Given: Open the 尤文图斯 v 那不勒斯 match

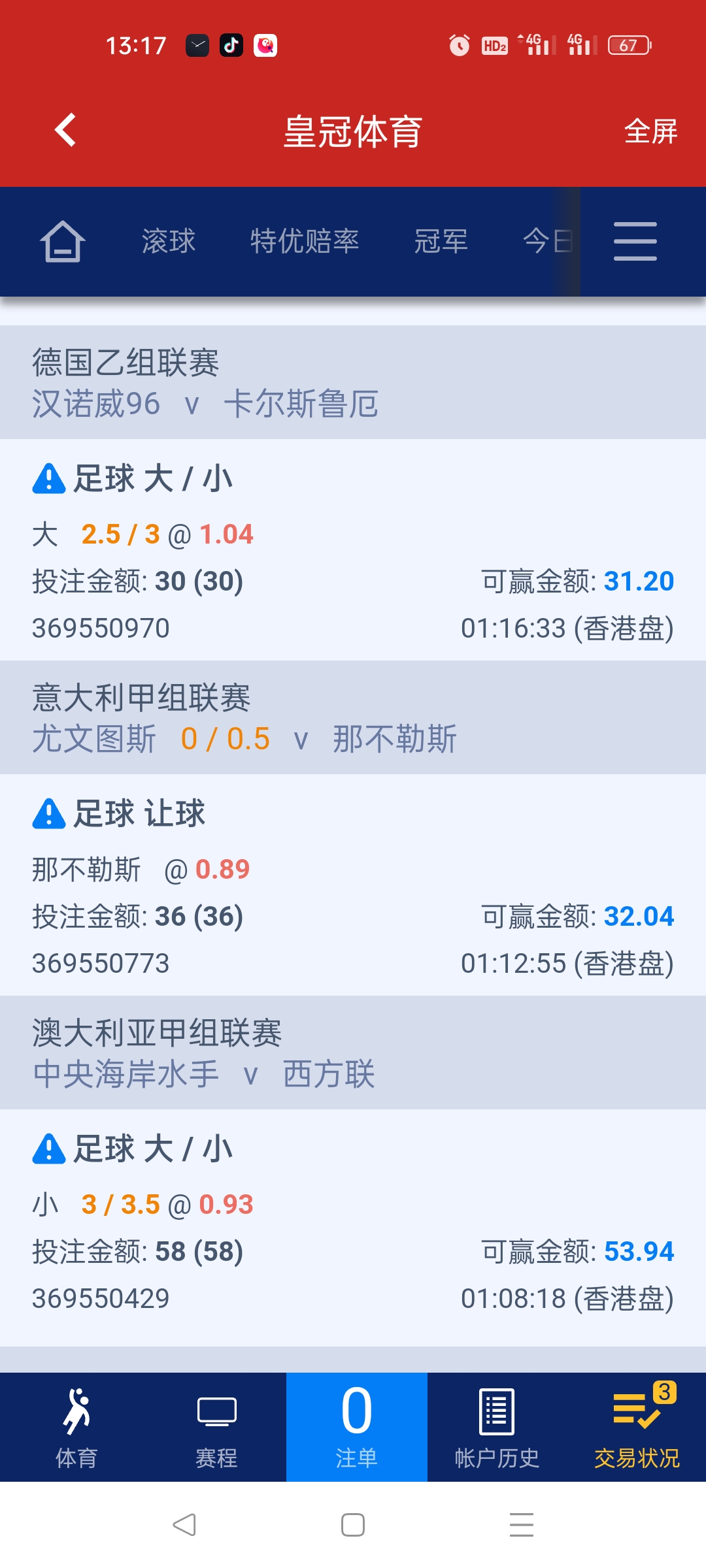Looking at the screenshot, I should coord(244,739).
